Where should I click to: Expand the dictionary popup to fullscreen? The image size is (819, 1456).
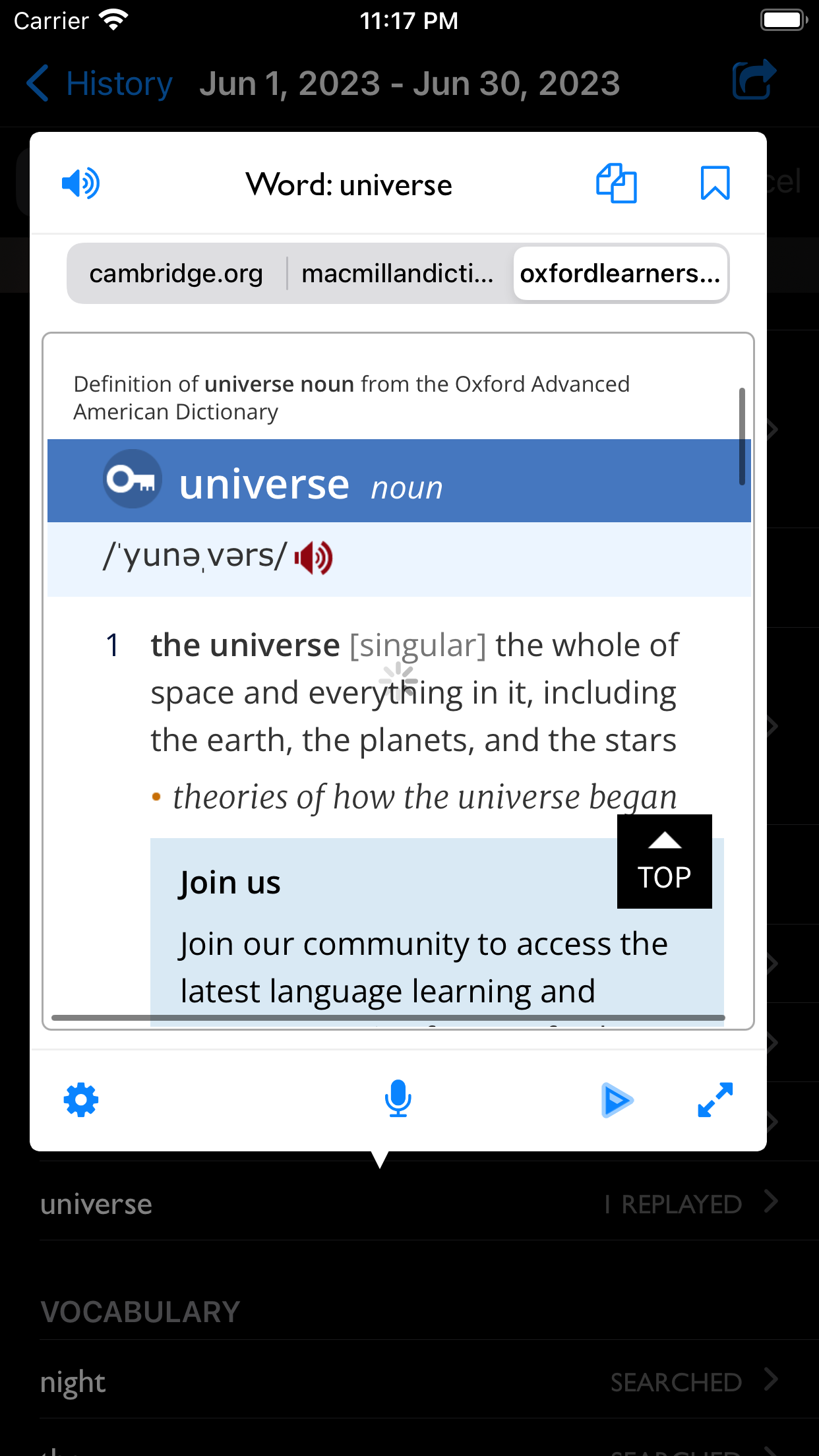(715, 1100)
